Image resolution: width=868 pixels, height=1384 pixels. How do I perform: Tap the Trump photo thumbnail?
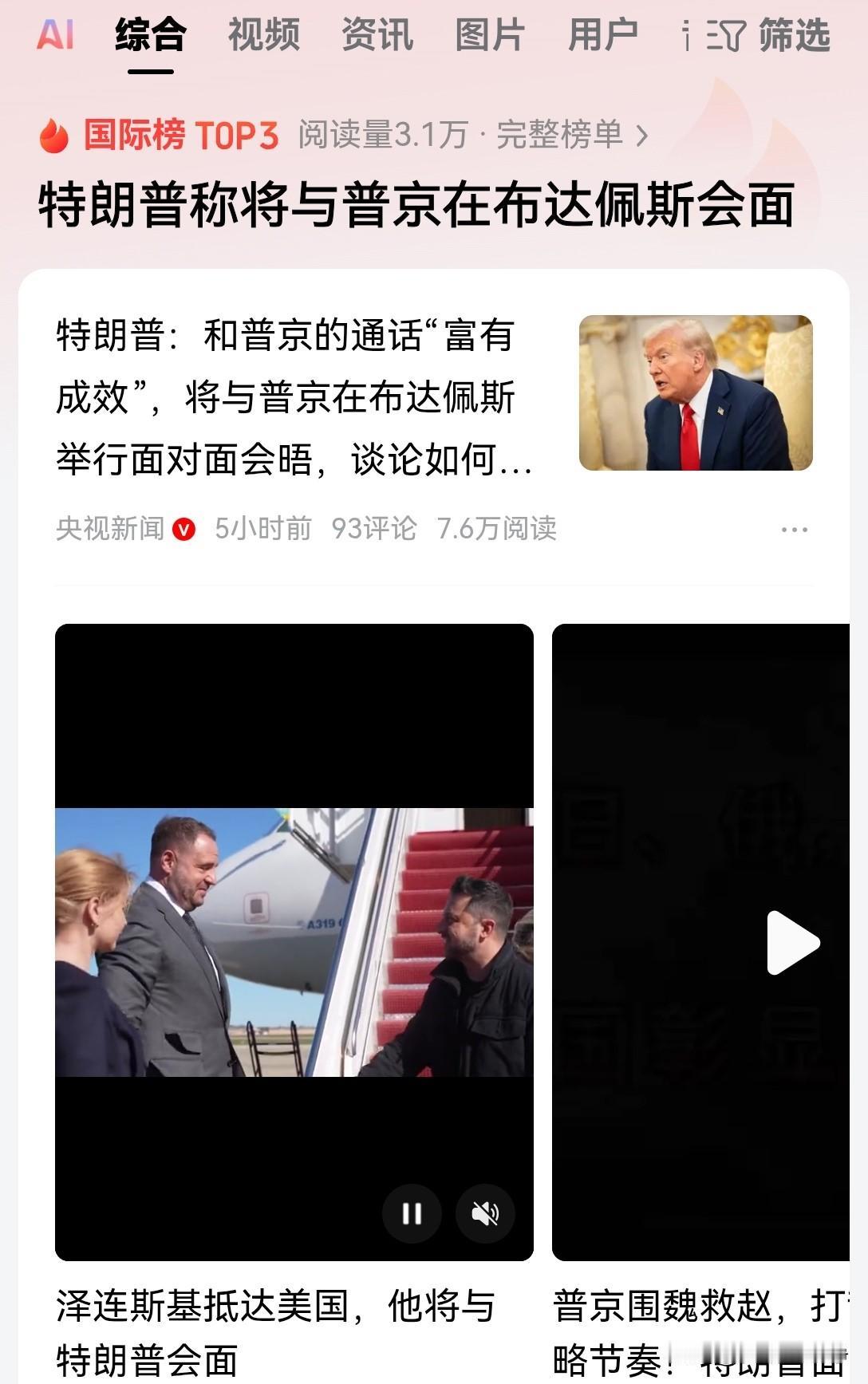click(695, 392)
